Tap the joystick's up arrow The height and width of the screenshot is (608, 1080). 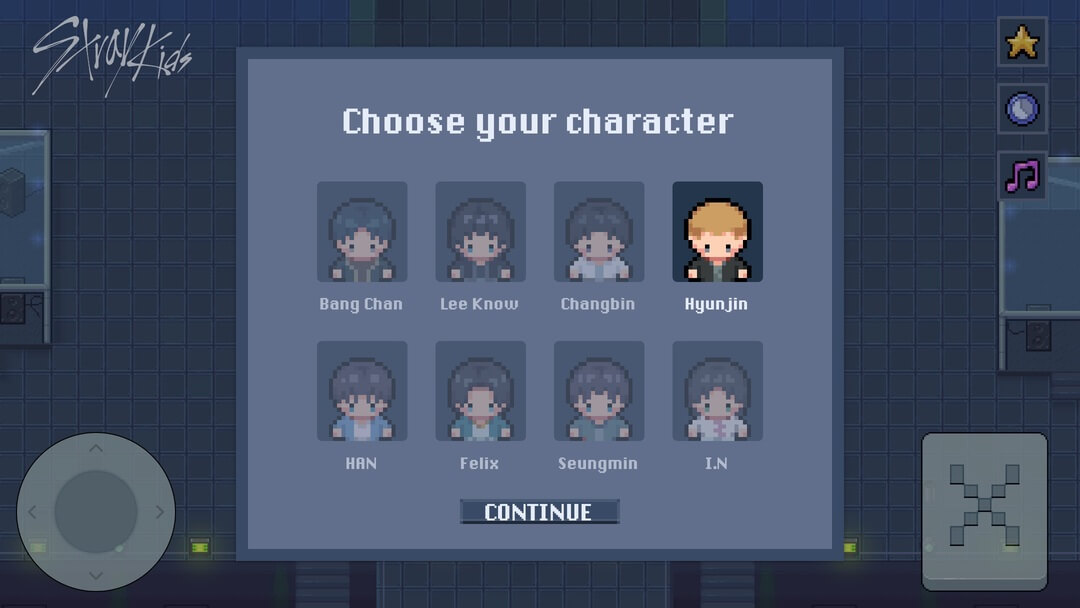pos(96,449)
